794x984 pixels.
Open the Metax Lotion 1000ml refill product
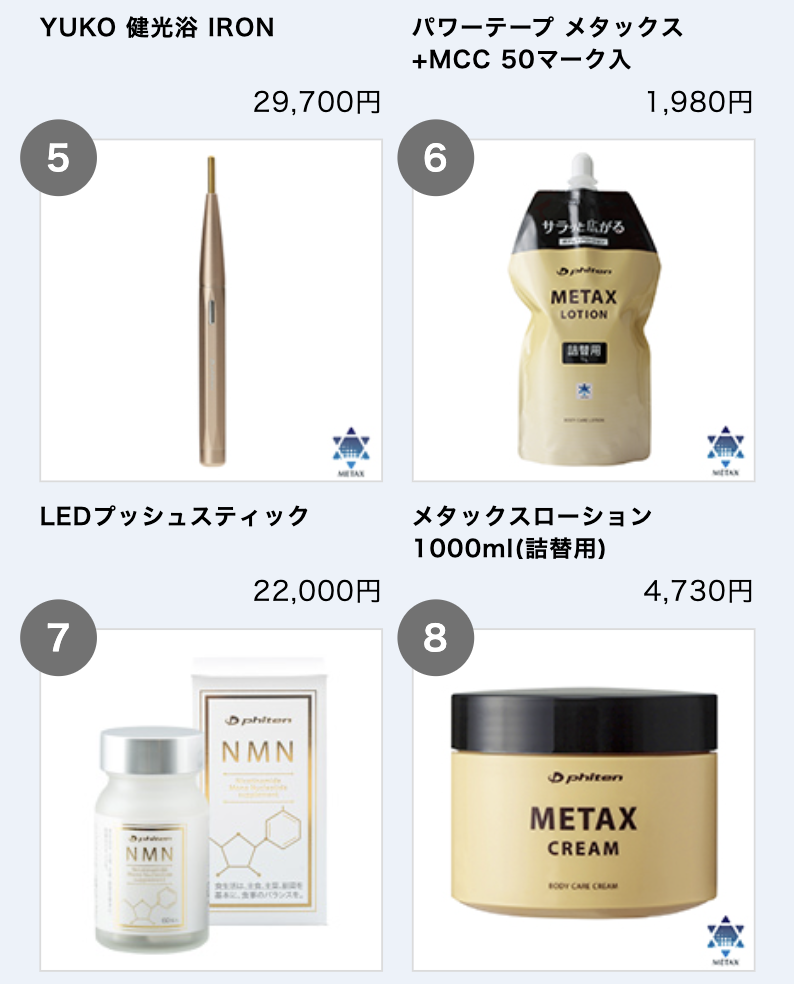(582, 310)
